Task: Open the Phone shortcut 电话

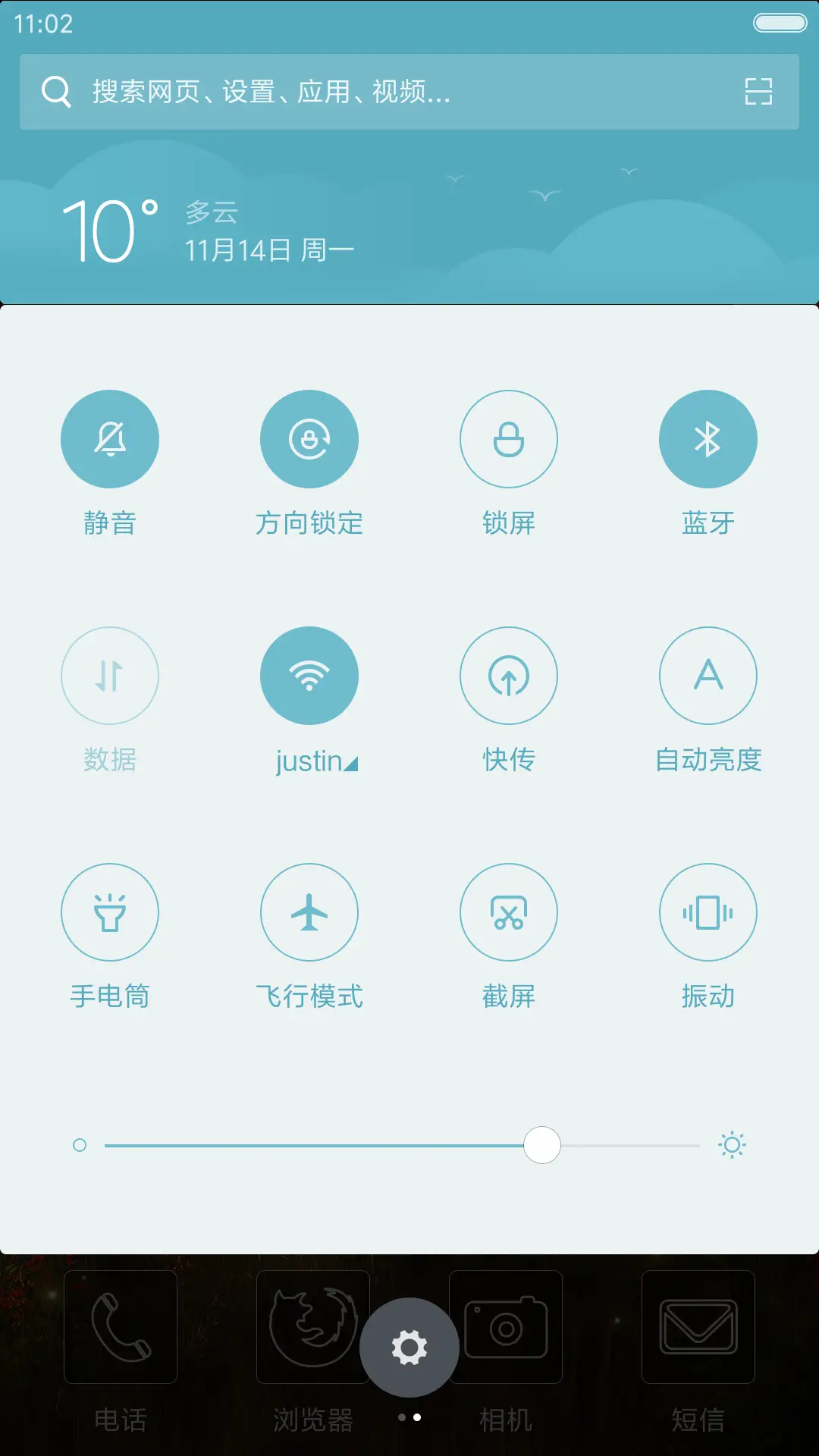Action: coord(120,1329)
